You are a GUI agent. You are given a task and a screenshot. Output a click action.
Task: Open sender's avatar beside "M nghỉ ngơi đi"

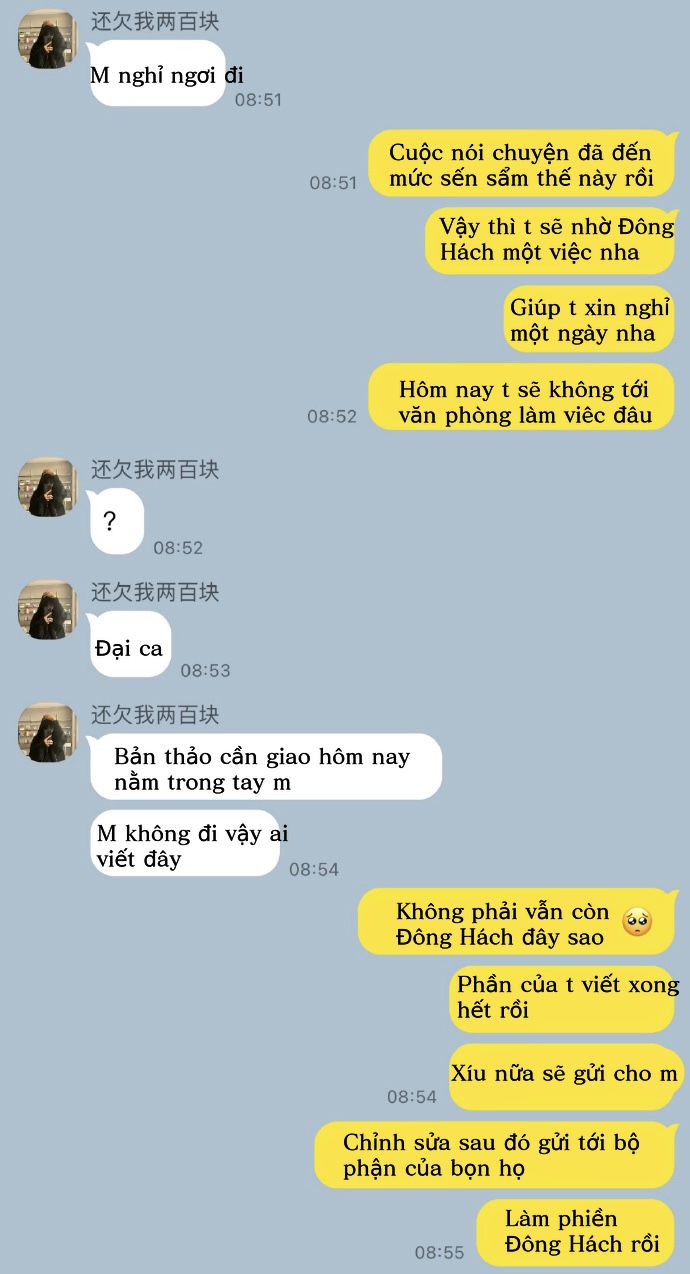pyautogui.click(x=47, y=39)
